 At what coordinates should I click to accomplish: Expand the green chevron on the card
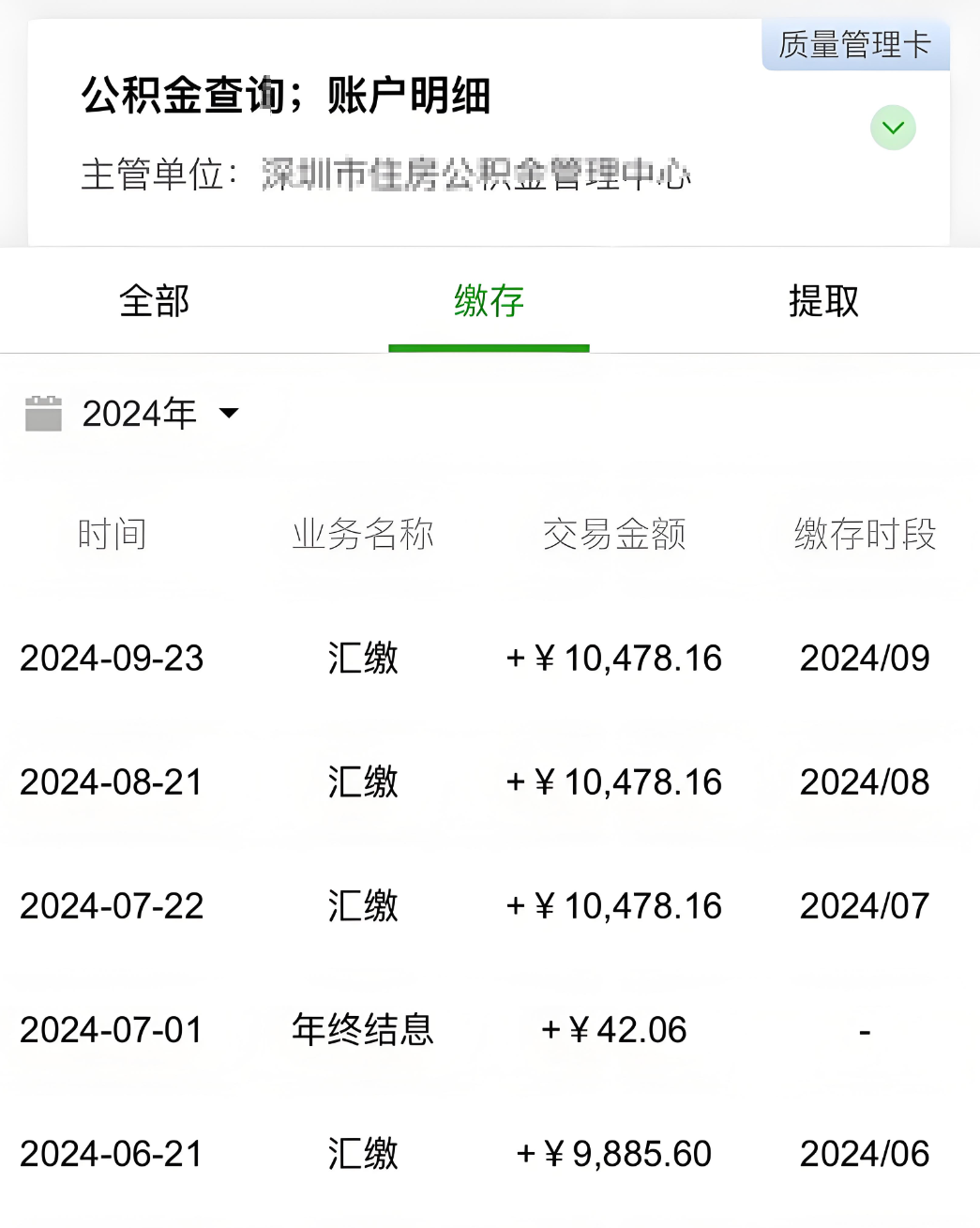point(893,128)
